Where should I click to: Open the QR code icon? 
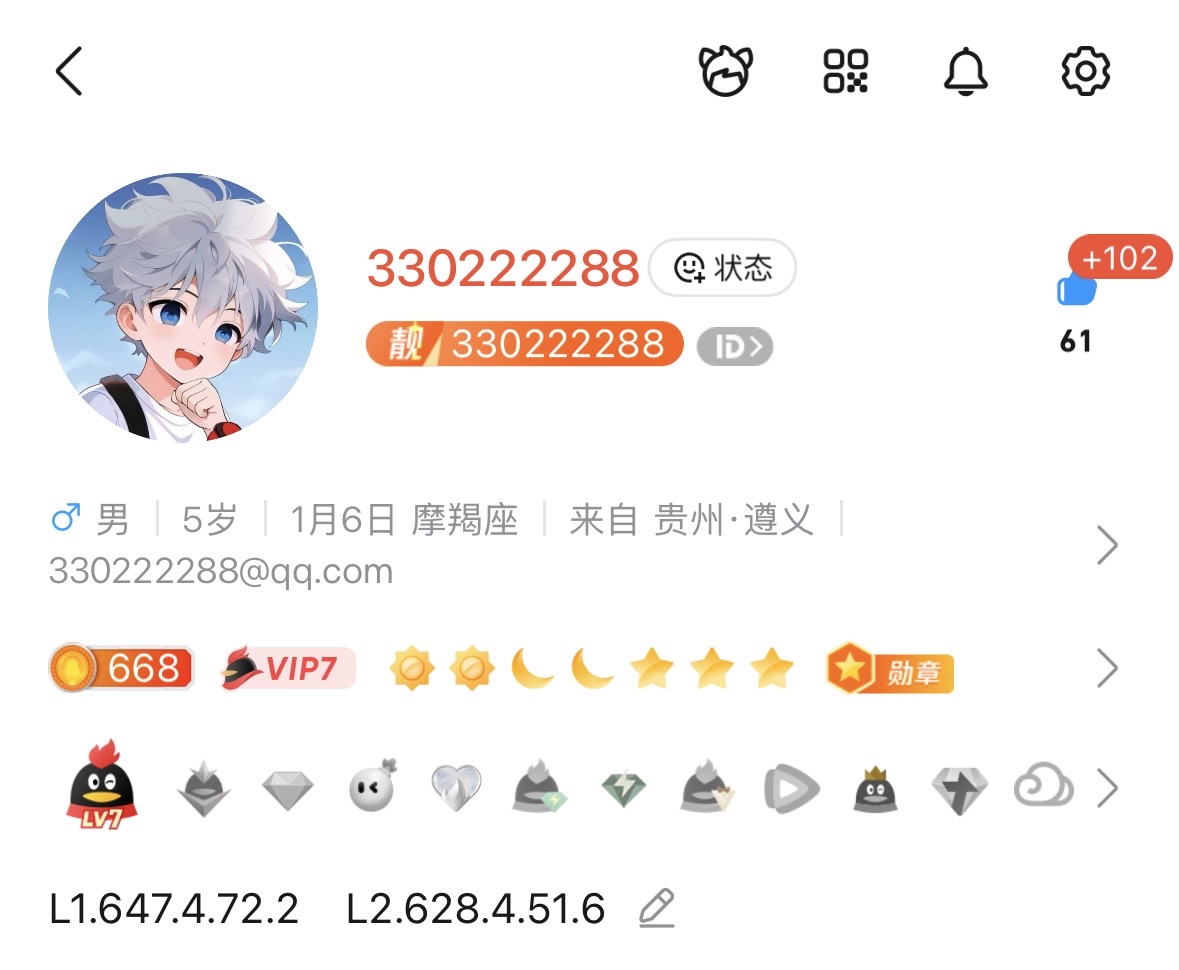coord(846,72)
